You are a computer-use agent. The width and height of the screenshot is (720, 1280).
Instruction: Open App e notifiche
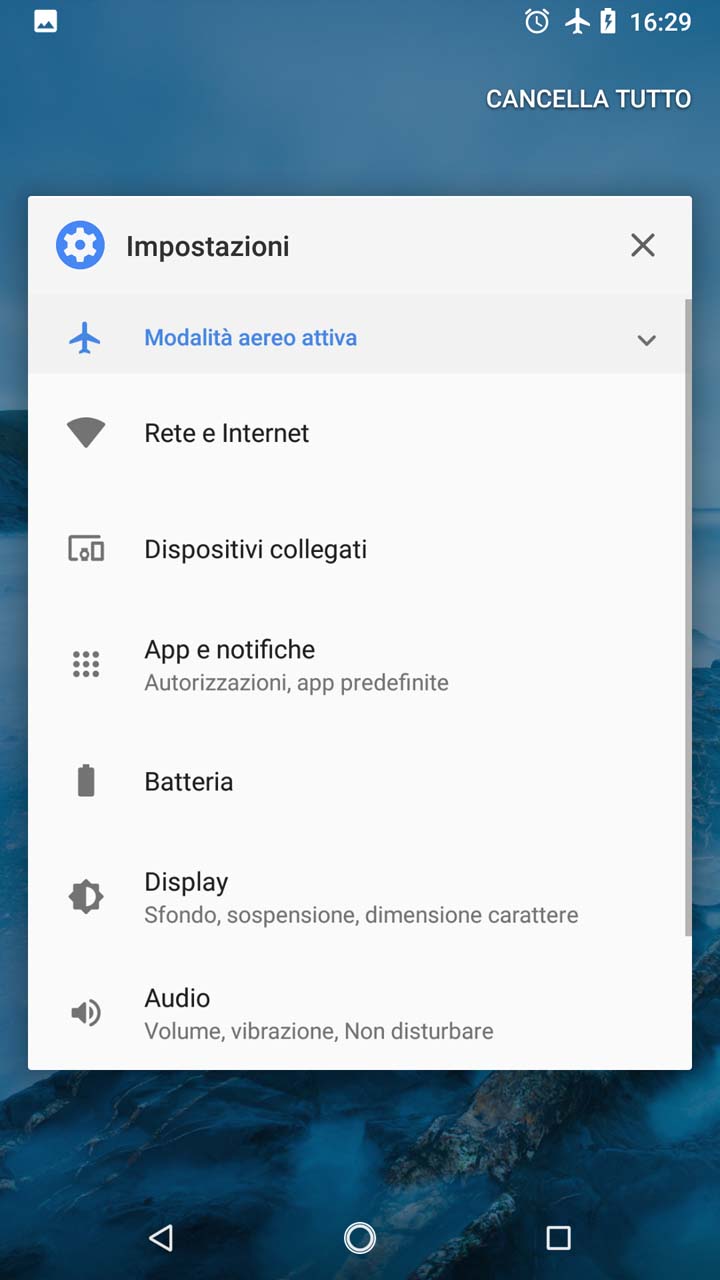(x=357, y=665)
